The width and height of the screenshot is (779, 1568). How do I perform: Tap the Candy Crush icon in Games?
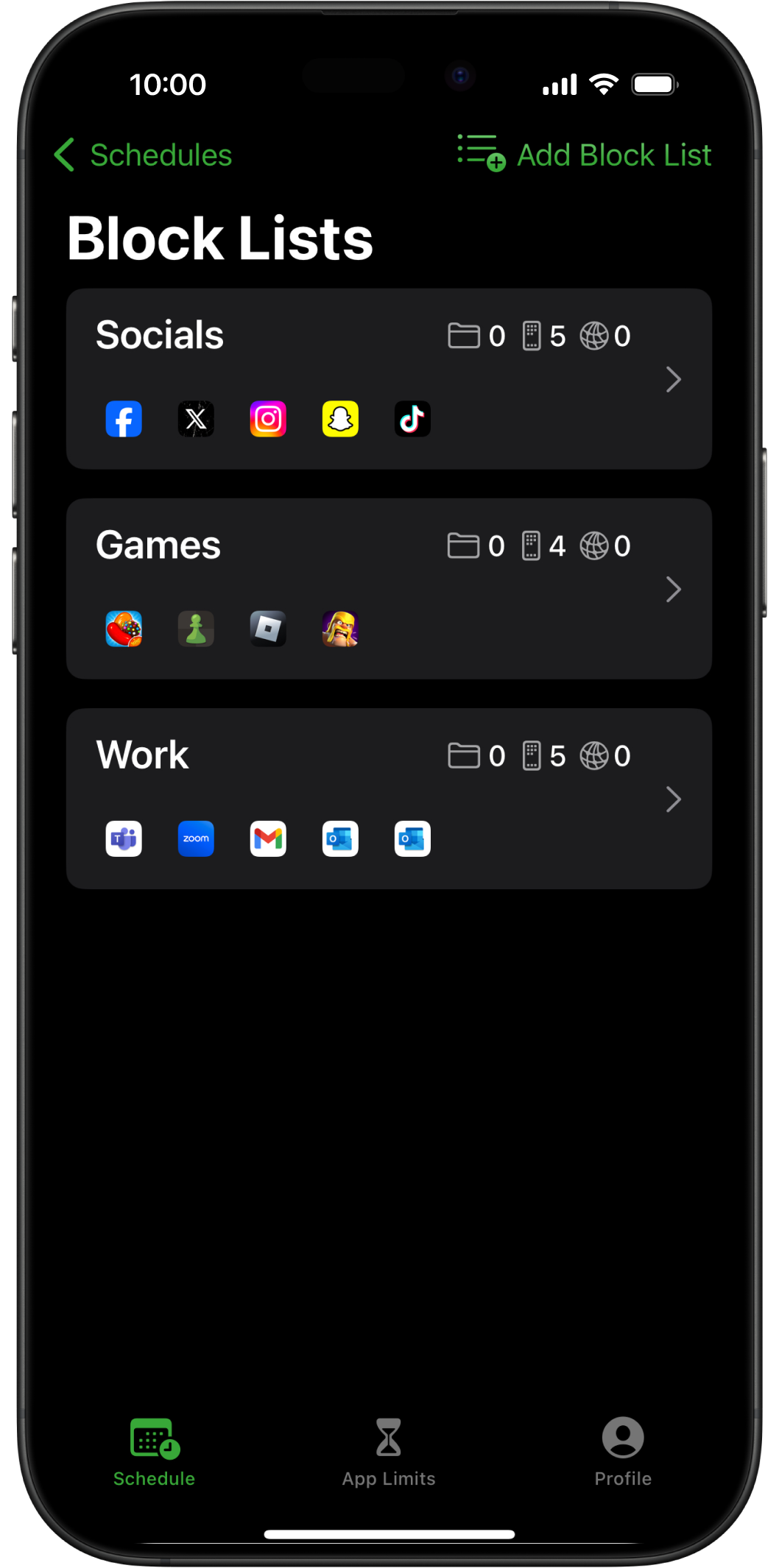click(x=124, y=629)
